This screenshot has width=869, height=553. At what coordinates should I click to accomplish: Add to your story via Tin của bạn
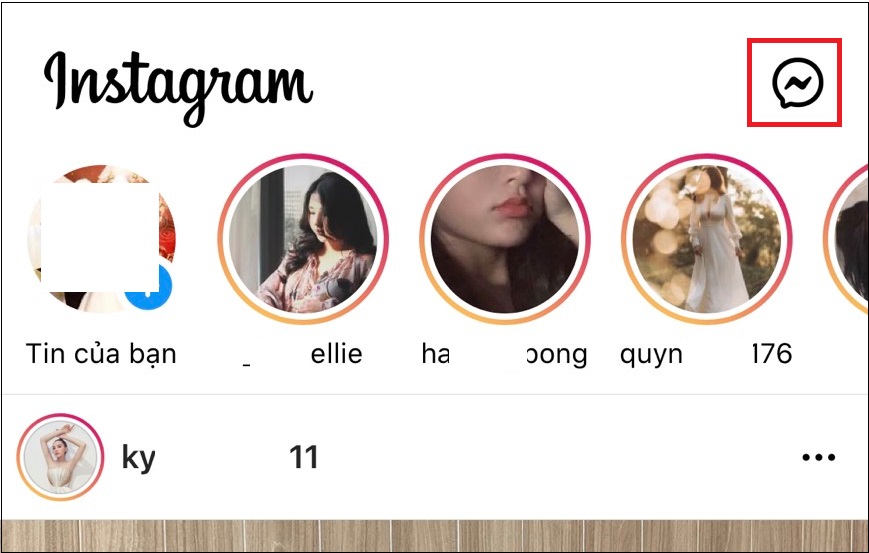pos(101,240)
